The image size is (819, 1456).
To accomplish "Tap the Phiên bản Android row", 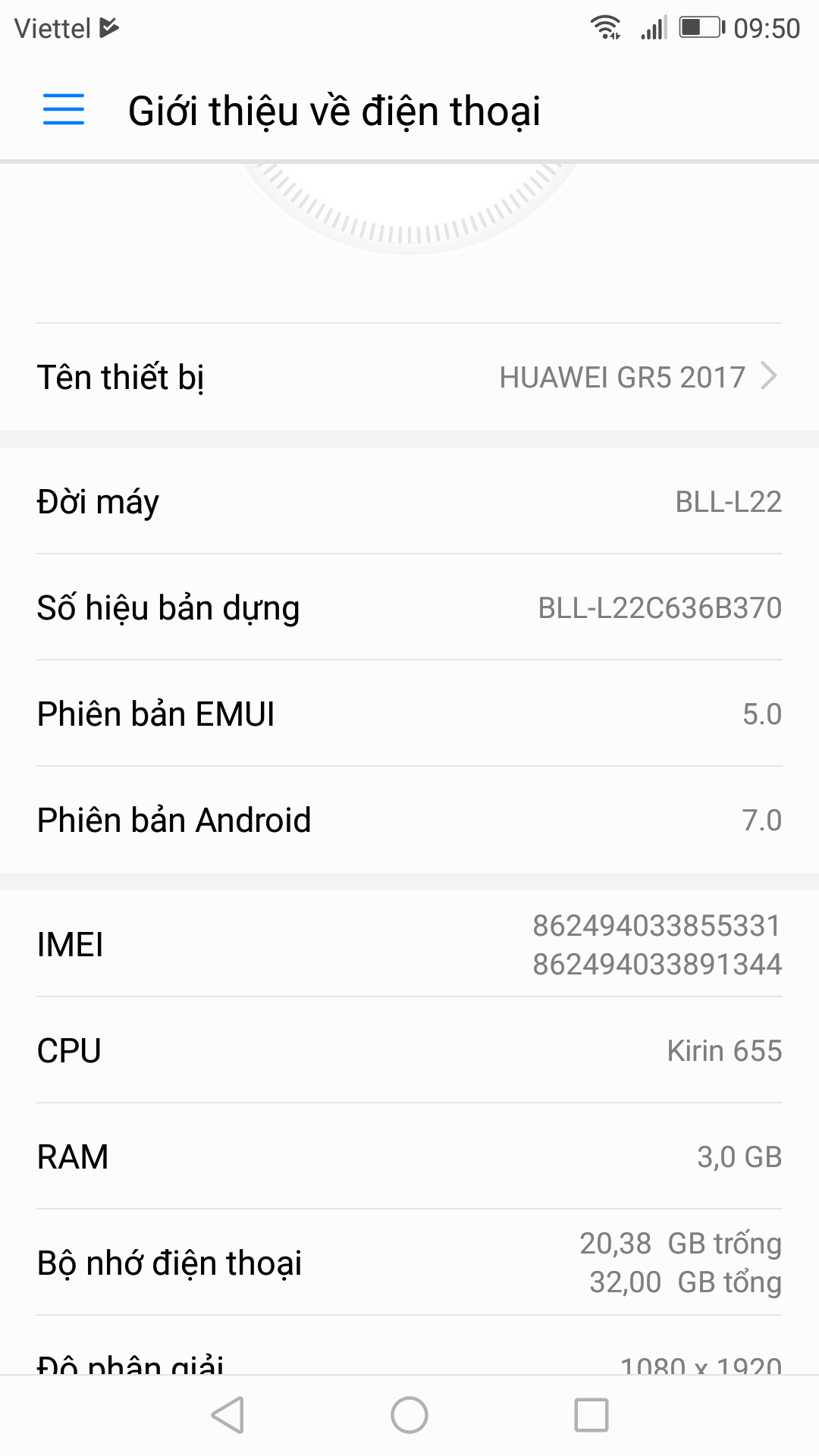I will point(409,820).
